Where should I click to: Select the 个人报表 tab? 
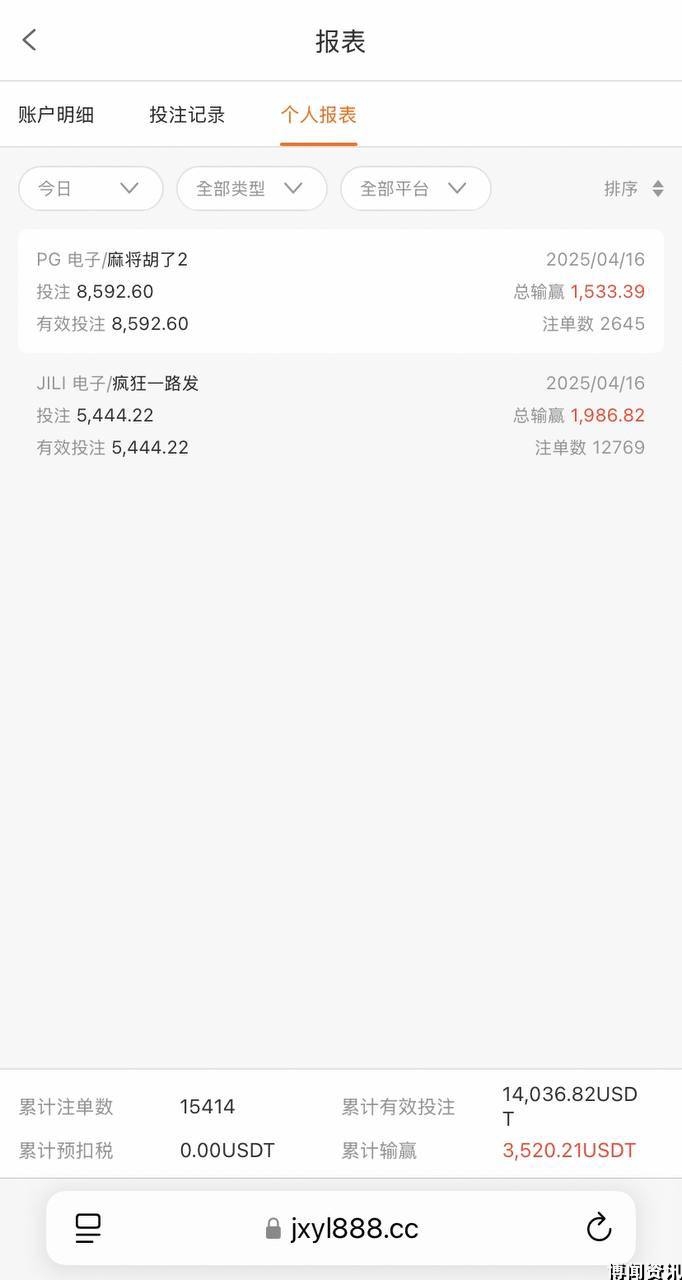pos(318,114)
